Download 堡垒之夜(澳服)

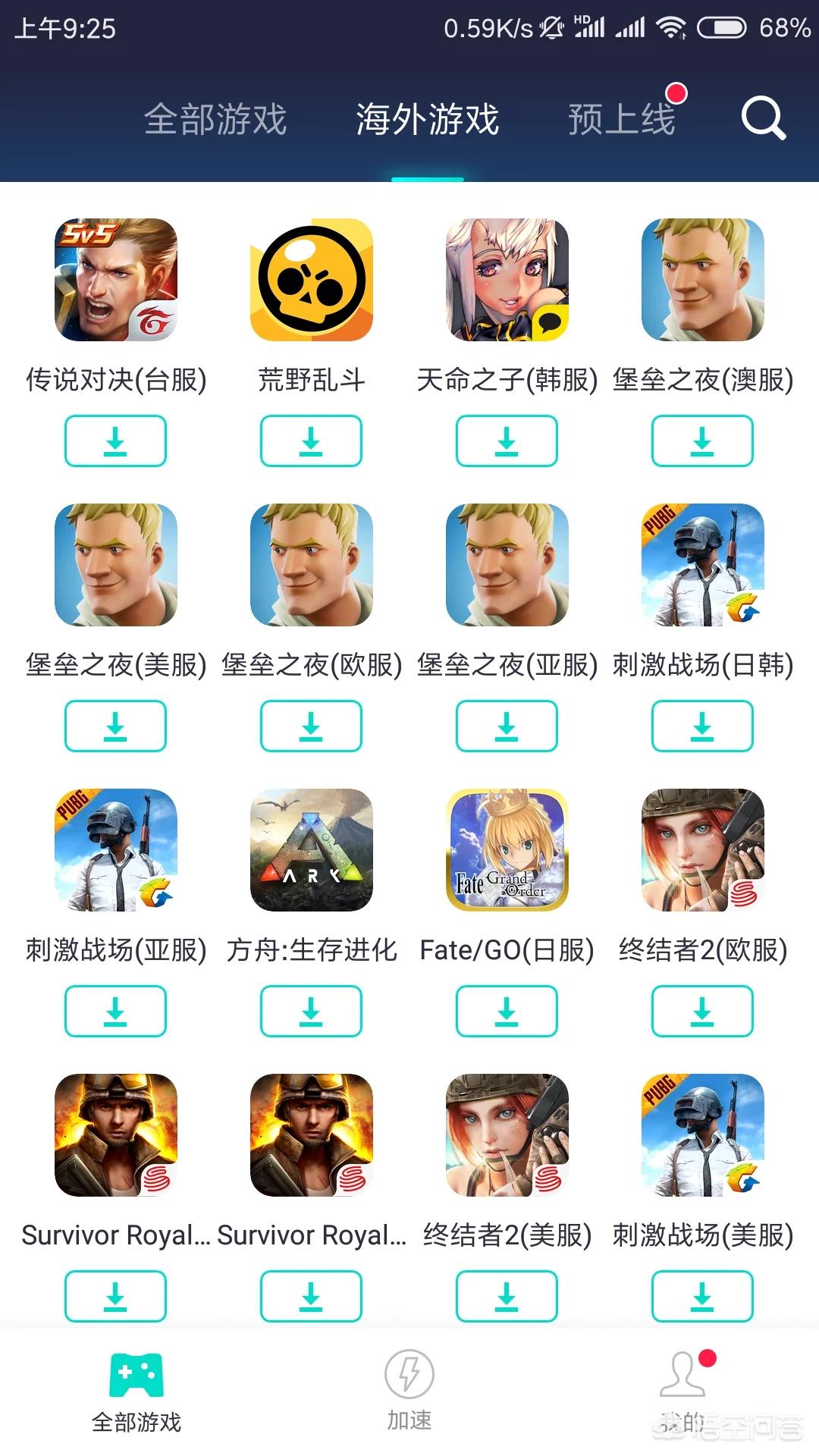coord(702,441)
